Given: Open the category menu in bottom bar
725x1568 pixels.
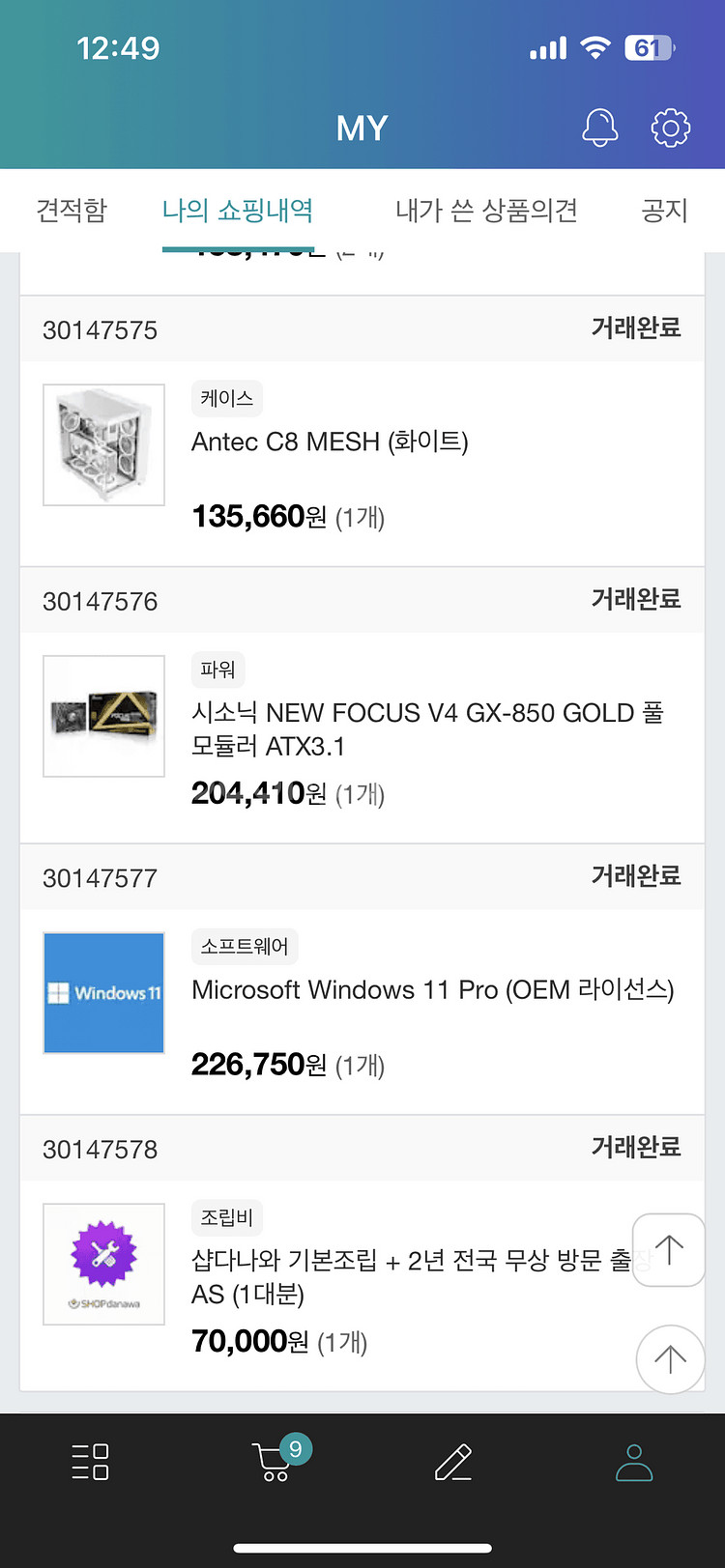Looking at the screenshot, I should [90, 1462].
